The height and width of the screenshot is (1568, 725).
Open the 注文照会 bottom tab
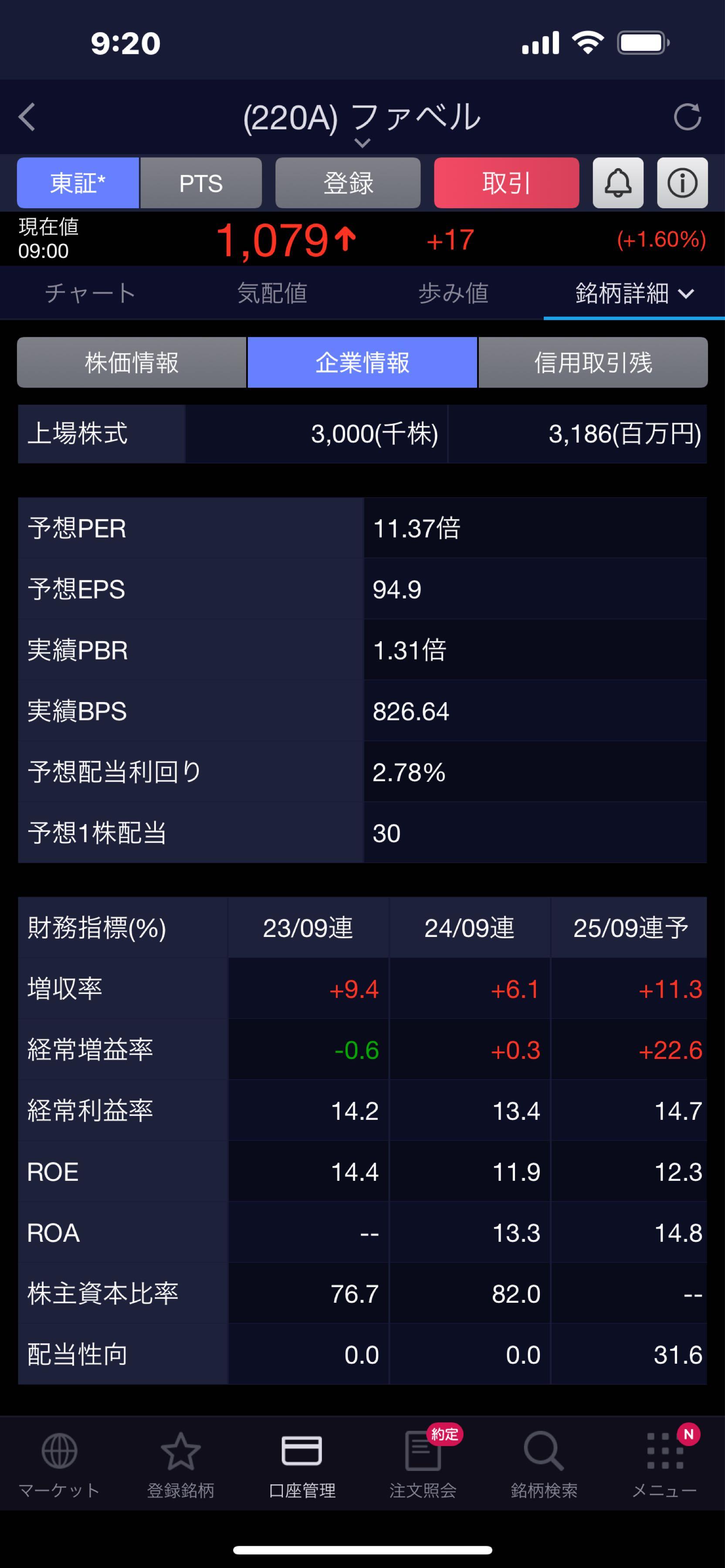point(423,1464)
